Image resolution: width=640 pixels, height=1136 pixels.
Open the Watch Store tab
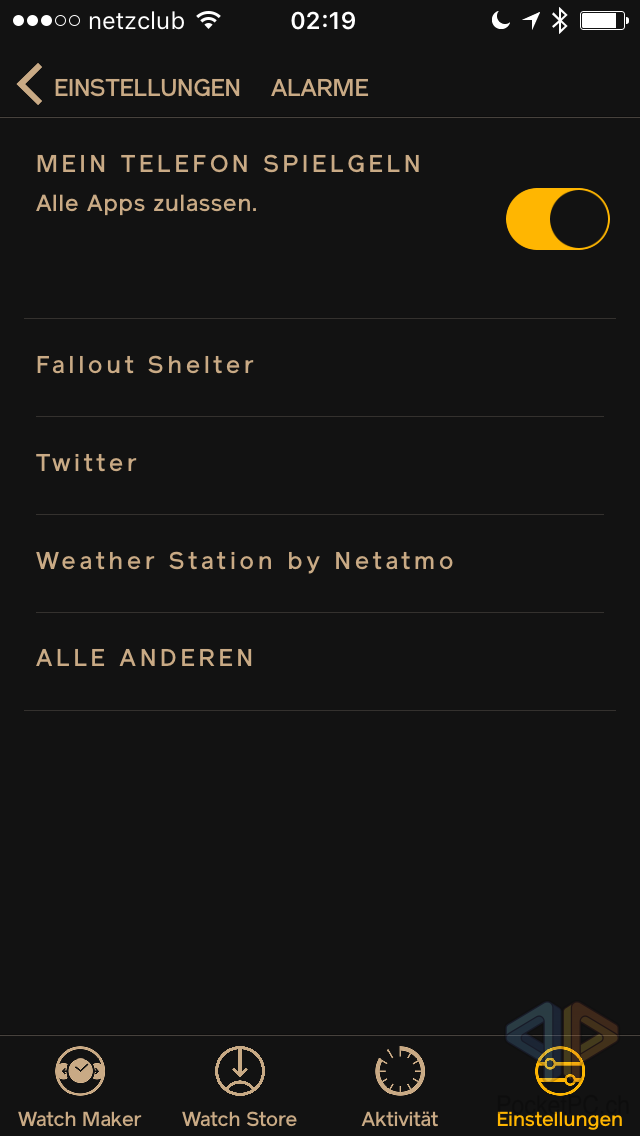tap(240, 1086)
